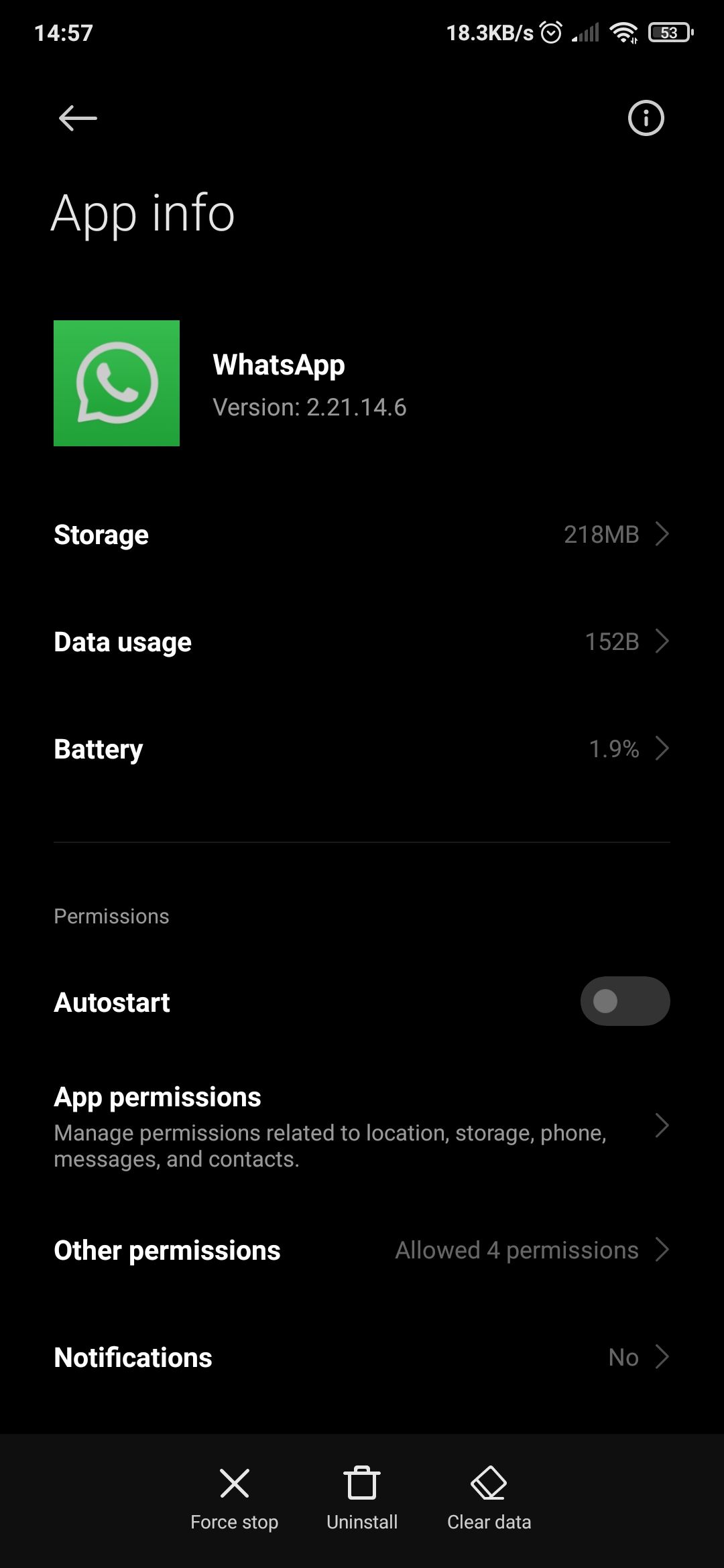Force stop WhatsApp using the X icon

point(234,1482)
